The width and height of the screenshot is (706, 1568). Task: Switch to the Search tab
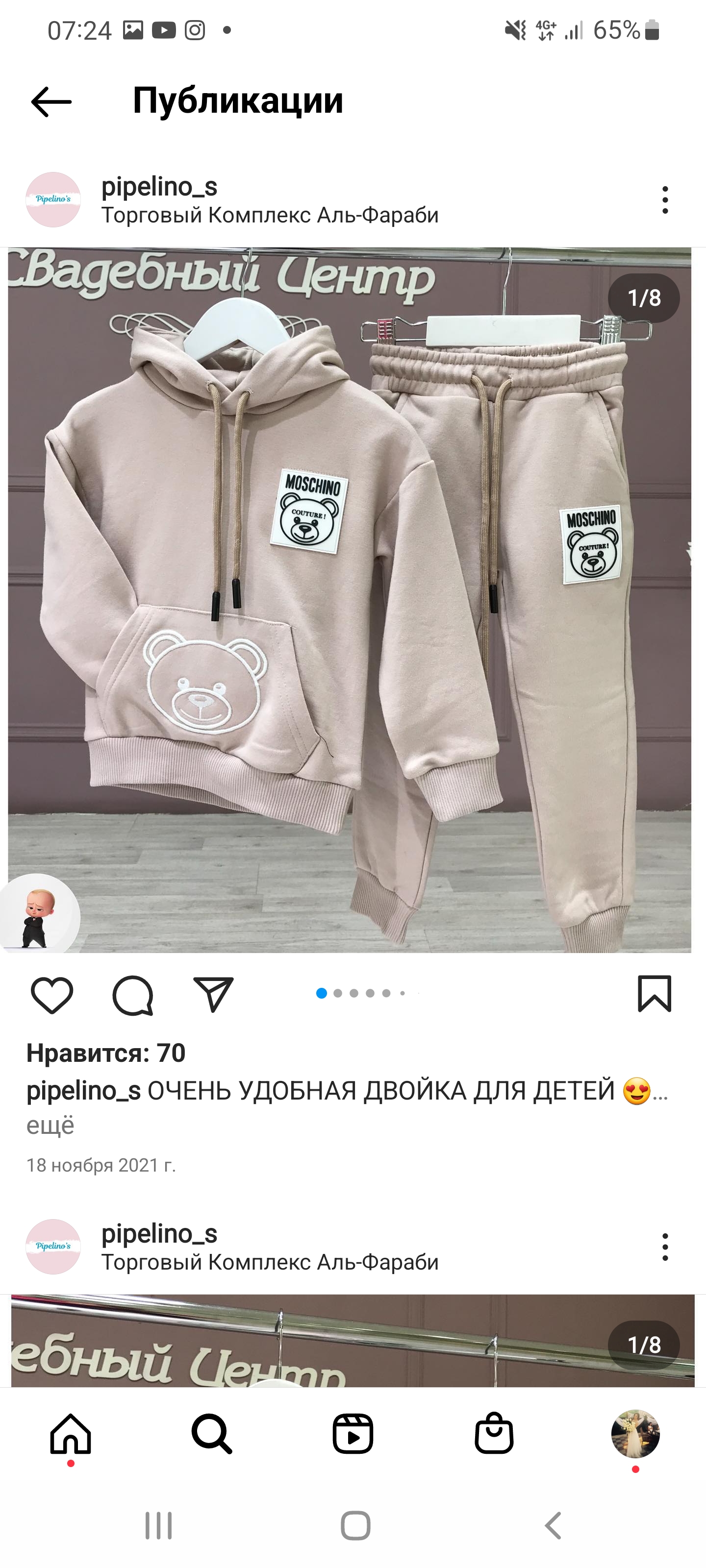coord(211,1434)
